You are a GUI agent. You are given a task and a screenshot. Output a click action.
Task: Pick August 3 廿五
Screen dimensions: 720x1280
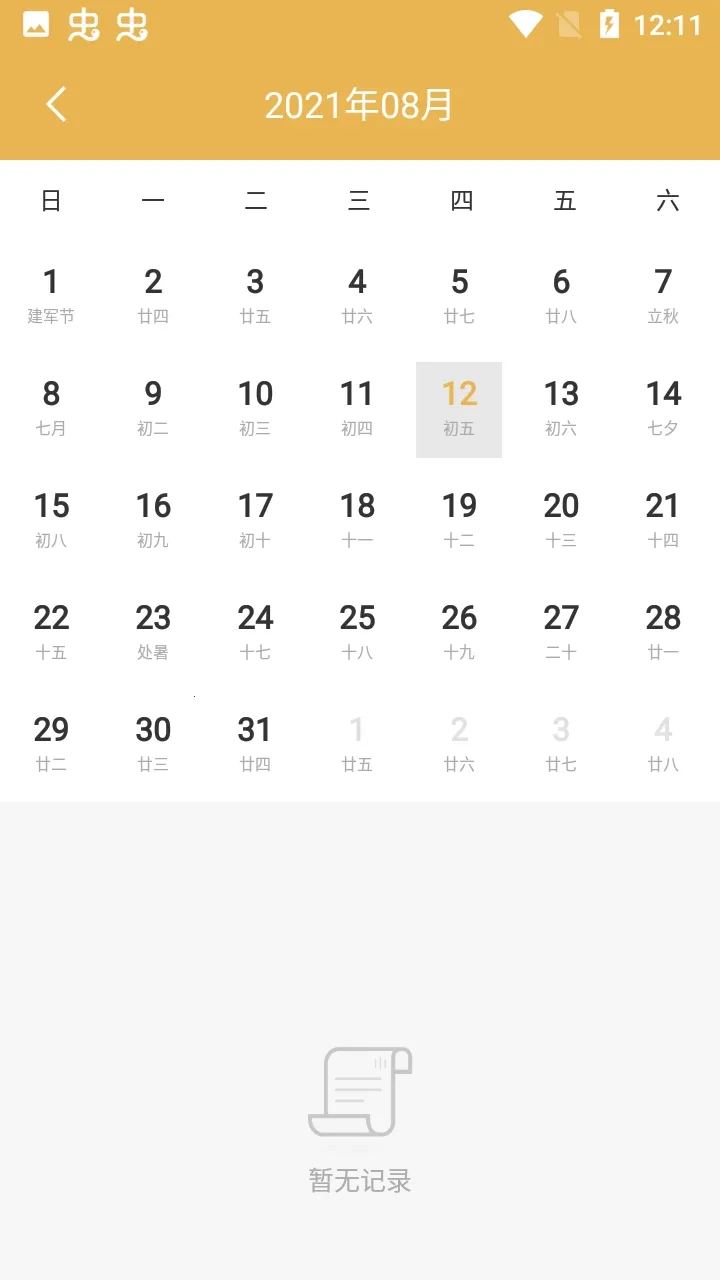[x=255, y=296]
